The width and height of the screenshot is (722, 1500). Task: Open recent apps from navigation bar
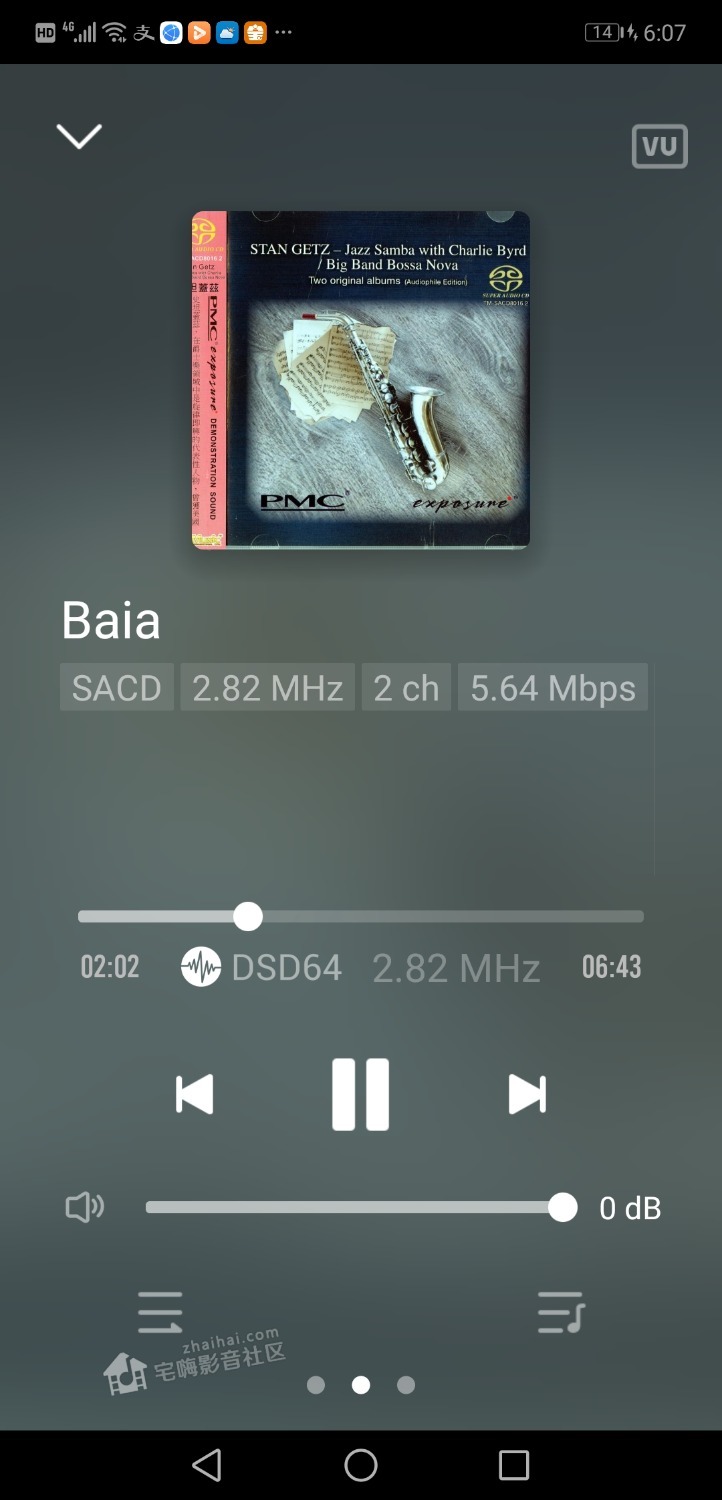(x=513, y=1465)
